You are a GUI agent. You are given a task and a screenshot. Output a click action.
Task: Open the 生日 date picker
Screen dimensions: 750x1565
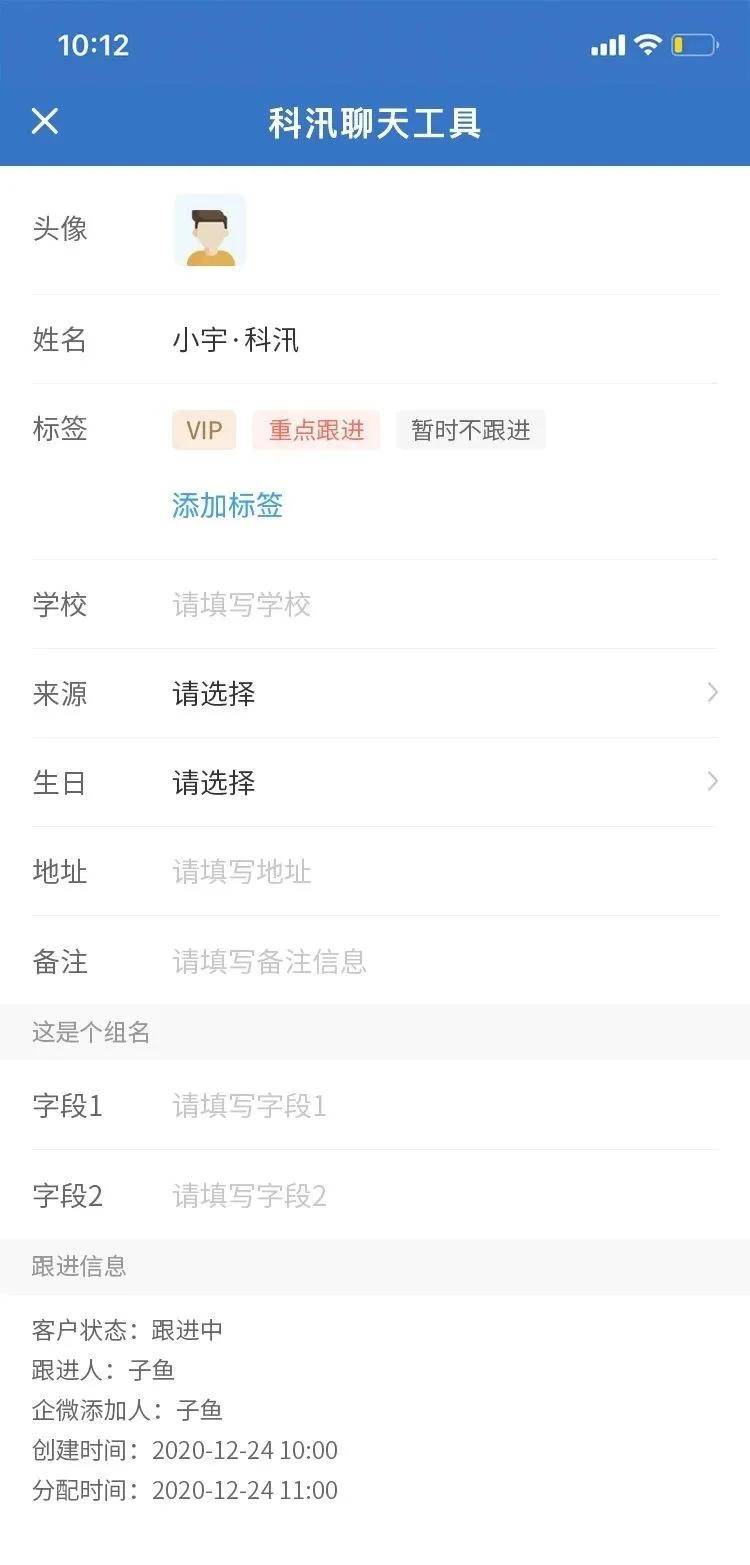[440, 783]
